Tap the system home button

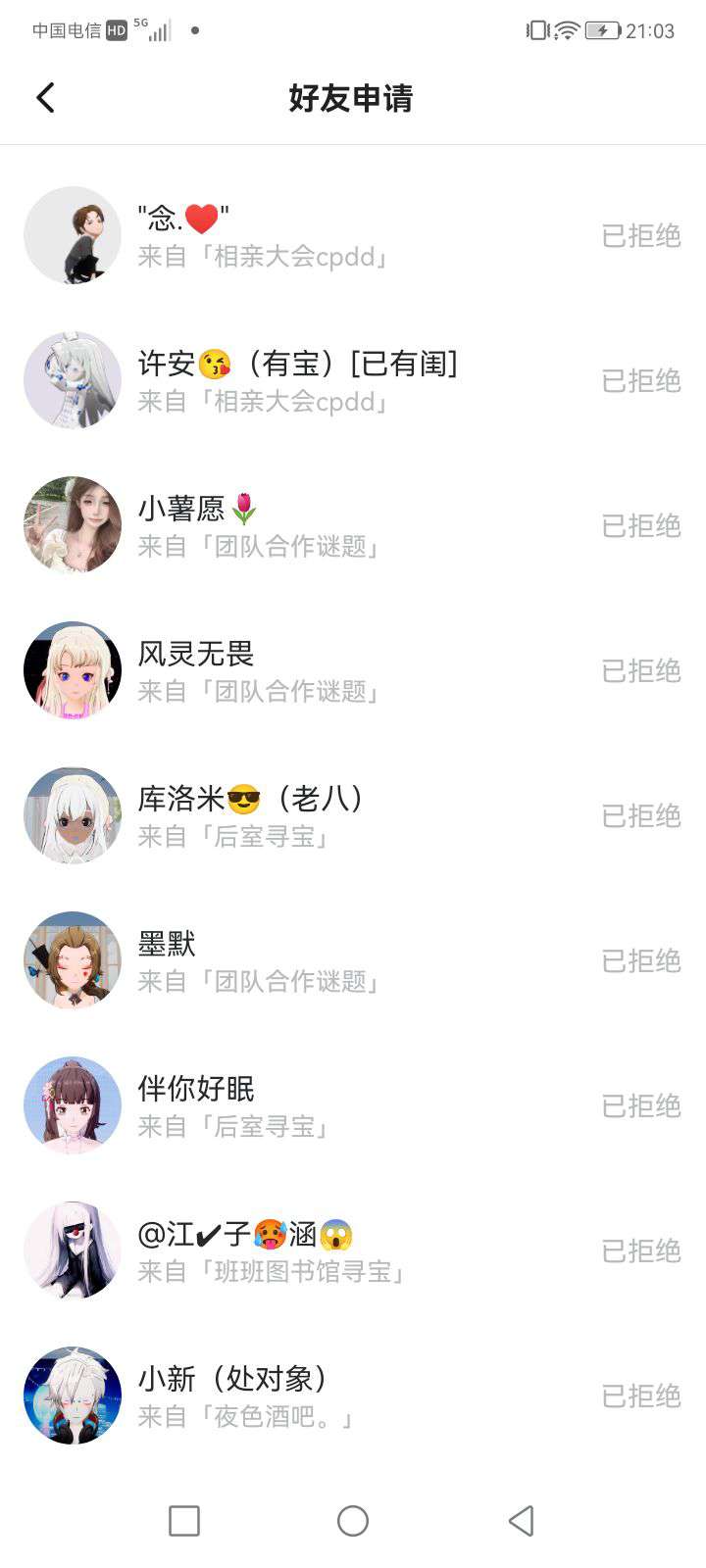tap(353, 1521)
